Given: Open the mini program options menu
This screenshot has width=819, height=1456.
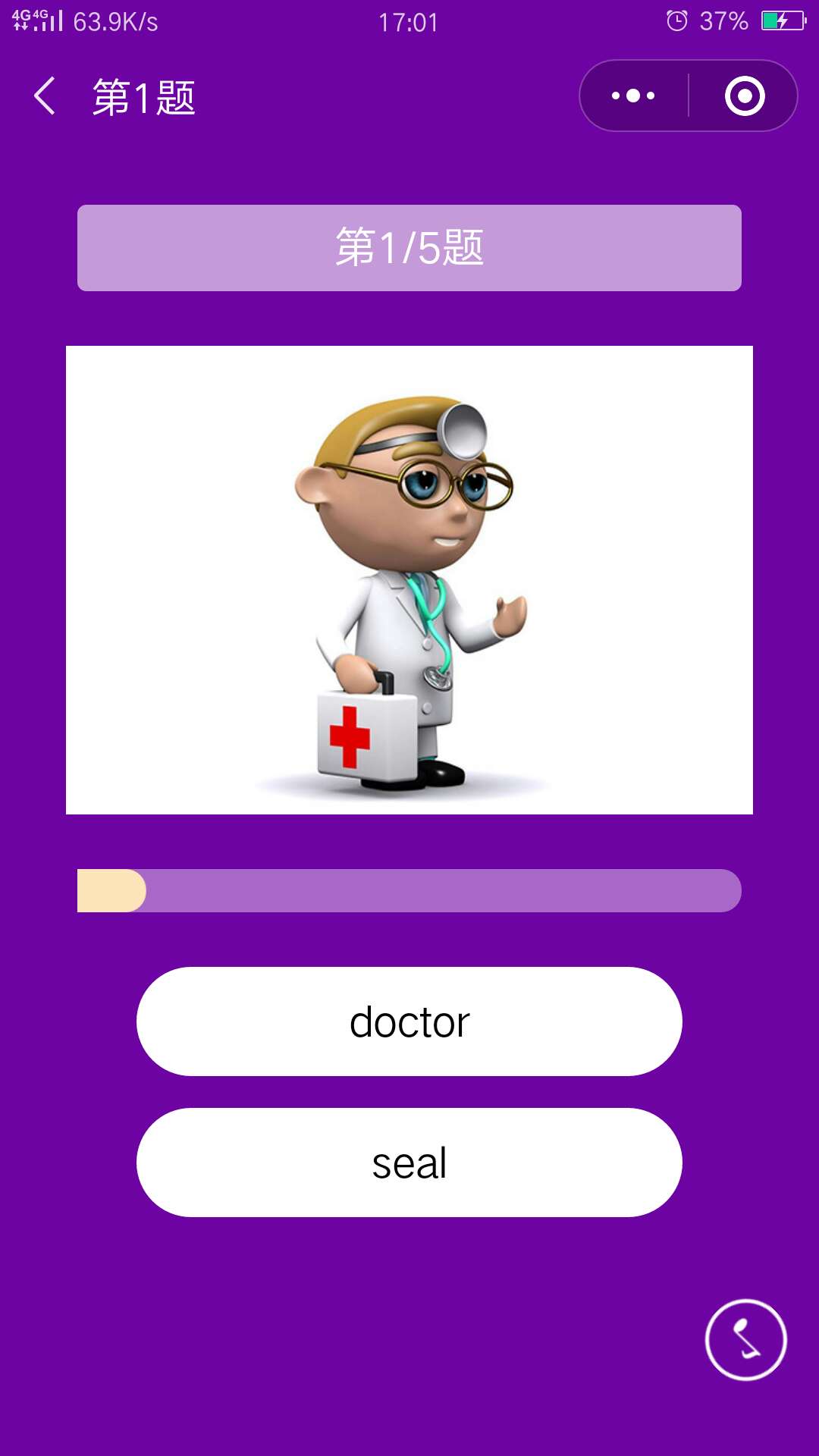Looking at the screenshot, I should tap(633, 96).
